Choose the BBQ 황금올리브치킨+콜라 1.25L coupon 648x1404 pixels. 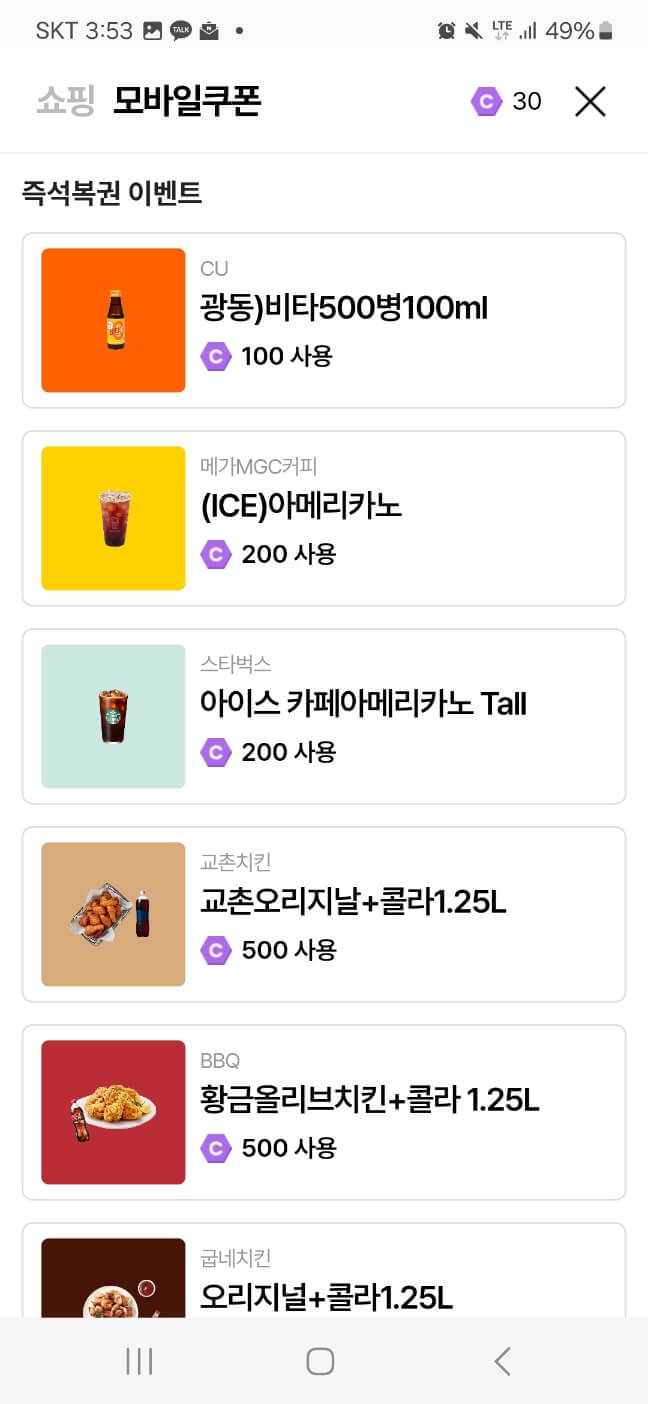click(324, 1112)
